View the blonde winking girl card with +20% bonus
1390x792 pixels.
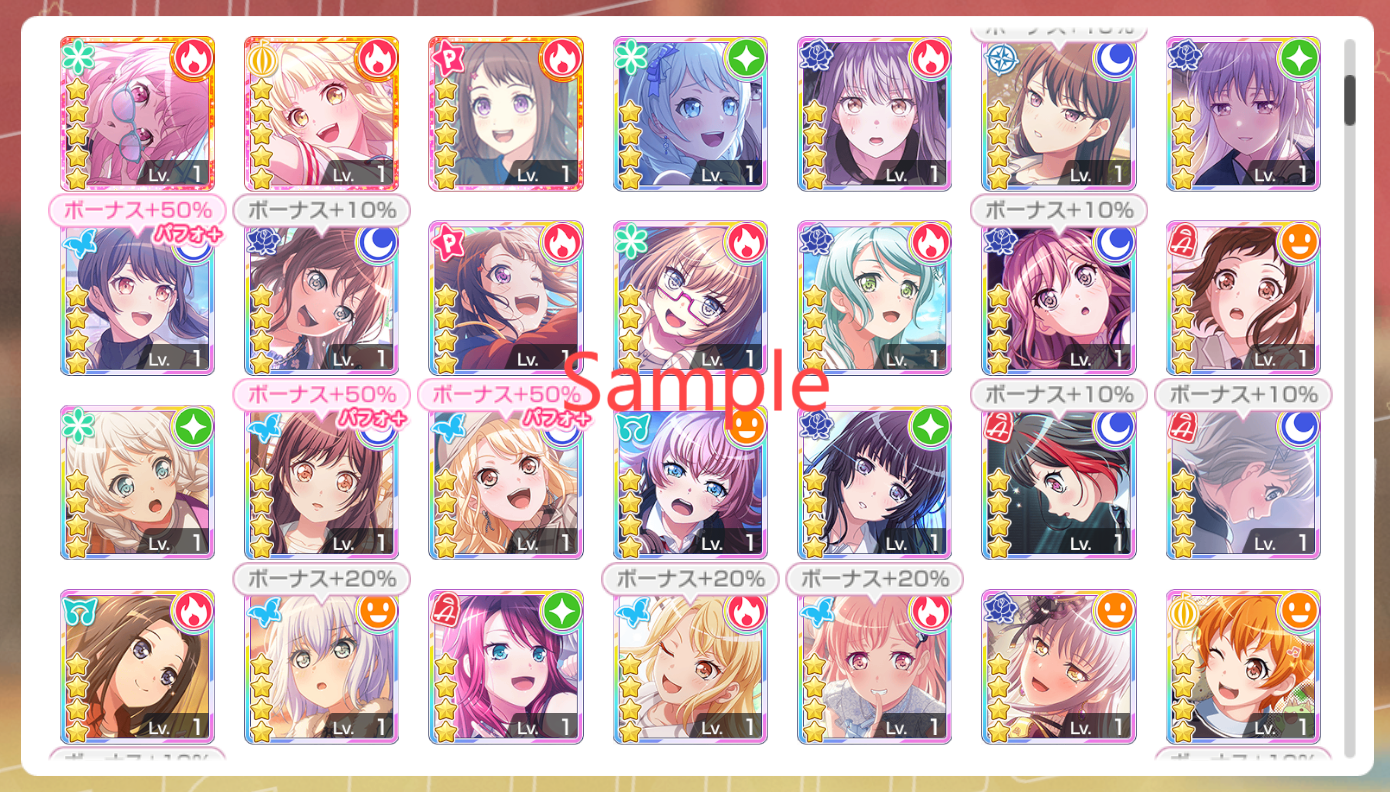pyautogui.click(x=690, y=666)
